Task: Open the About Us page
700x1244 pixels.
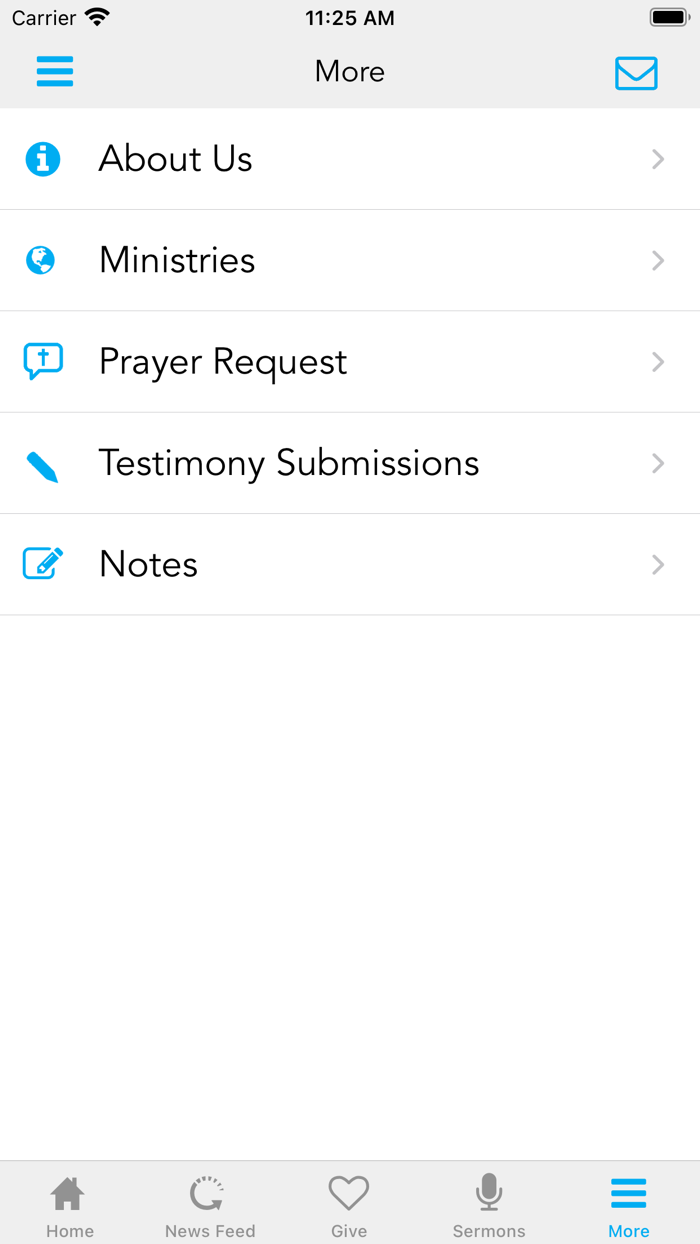Action: (x=350, y=159)
